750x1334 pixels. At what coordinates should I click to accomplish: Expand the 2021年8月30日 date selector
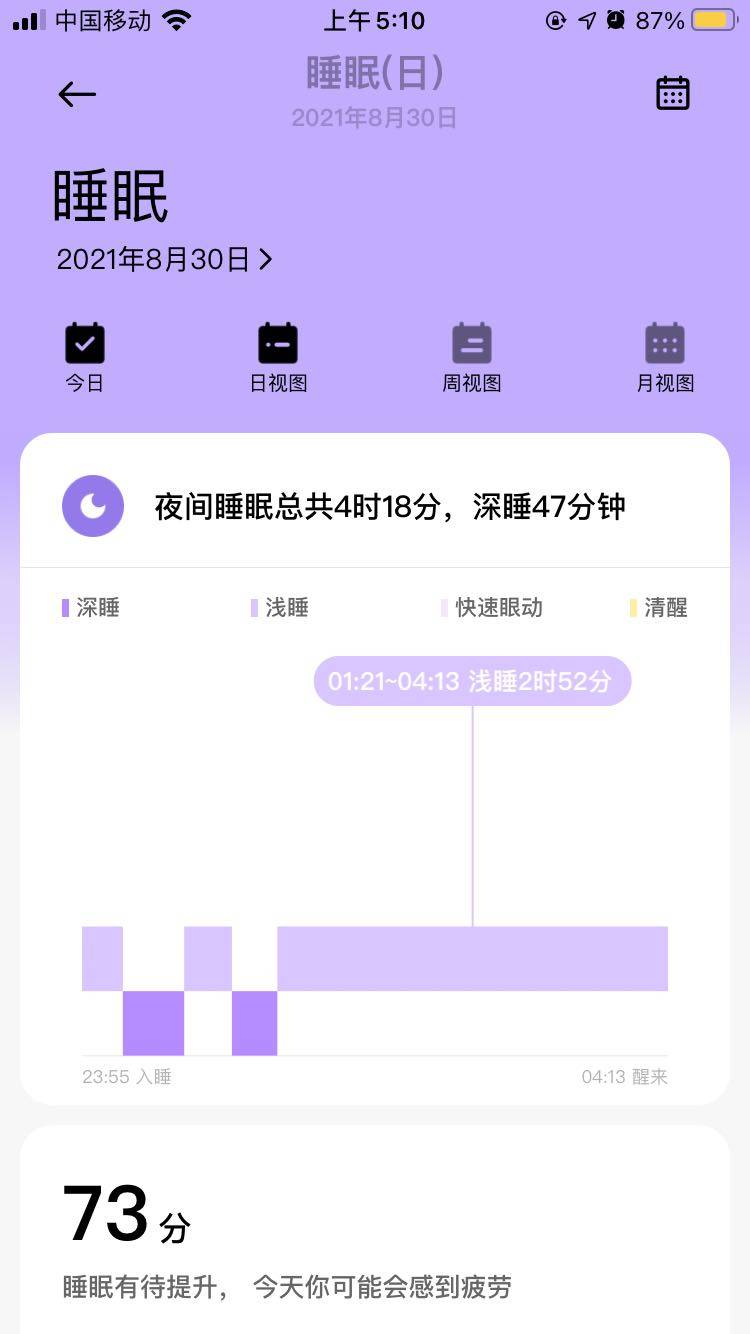click(165, 260)
